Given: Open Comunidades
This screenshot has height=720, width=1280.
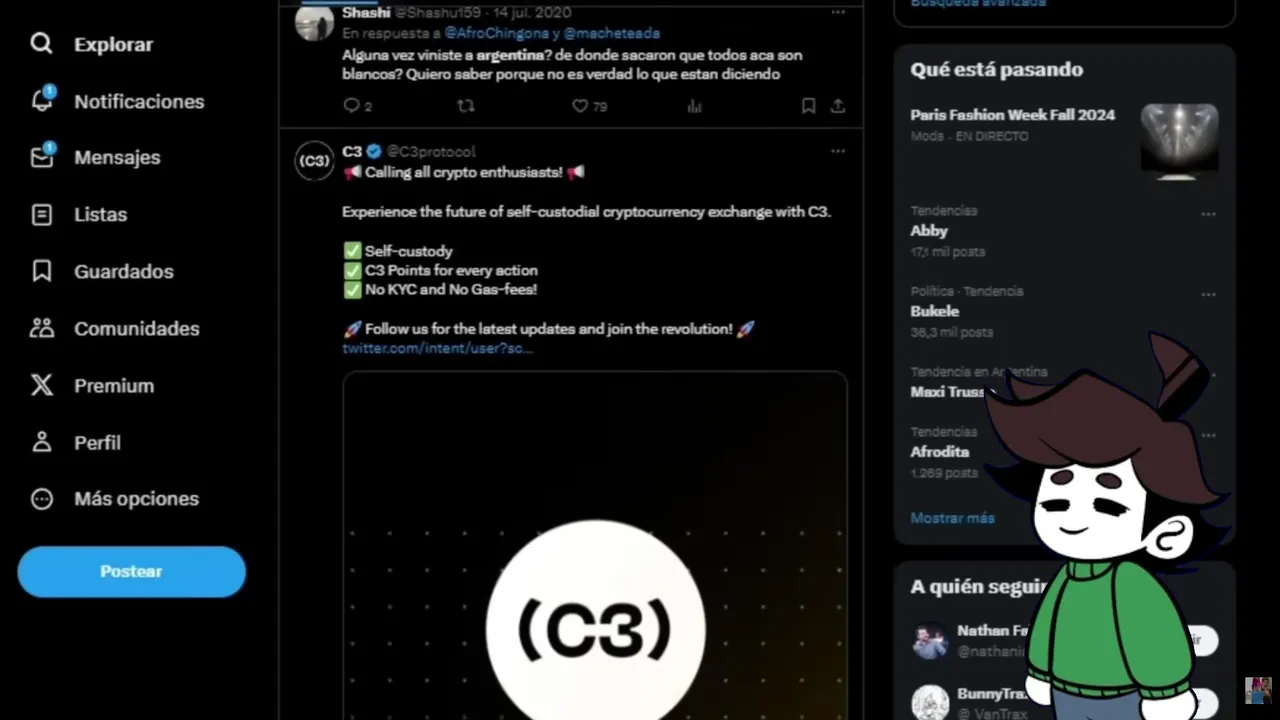Looking at the screenshot, I should click(x=136, y=328).
